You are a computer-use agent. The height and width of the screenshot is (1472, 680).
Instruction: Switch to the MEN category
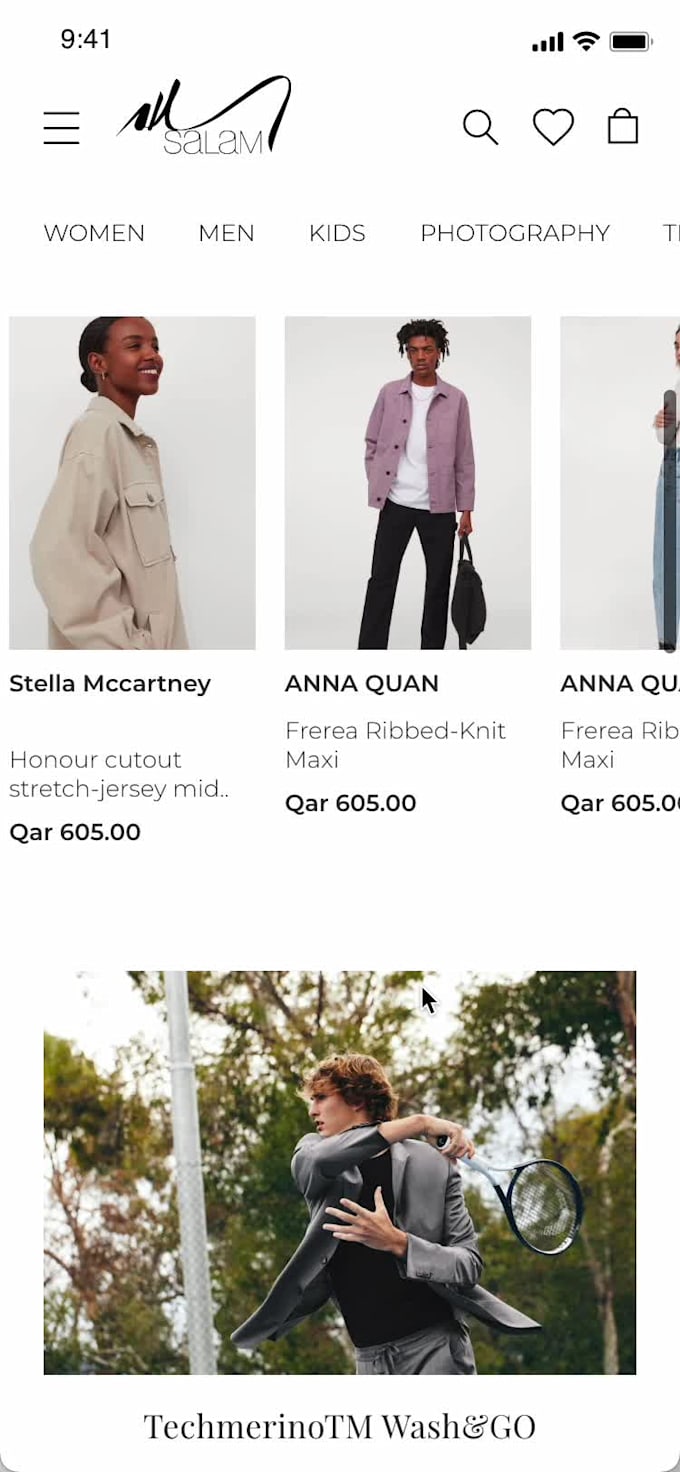click(x=226, y=233)
